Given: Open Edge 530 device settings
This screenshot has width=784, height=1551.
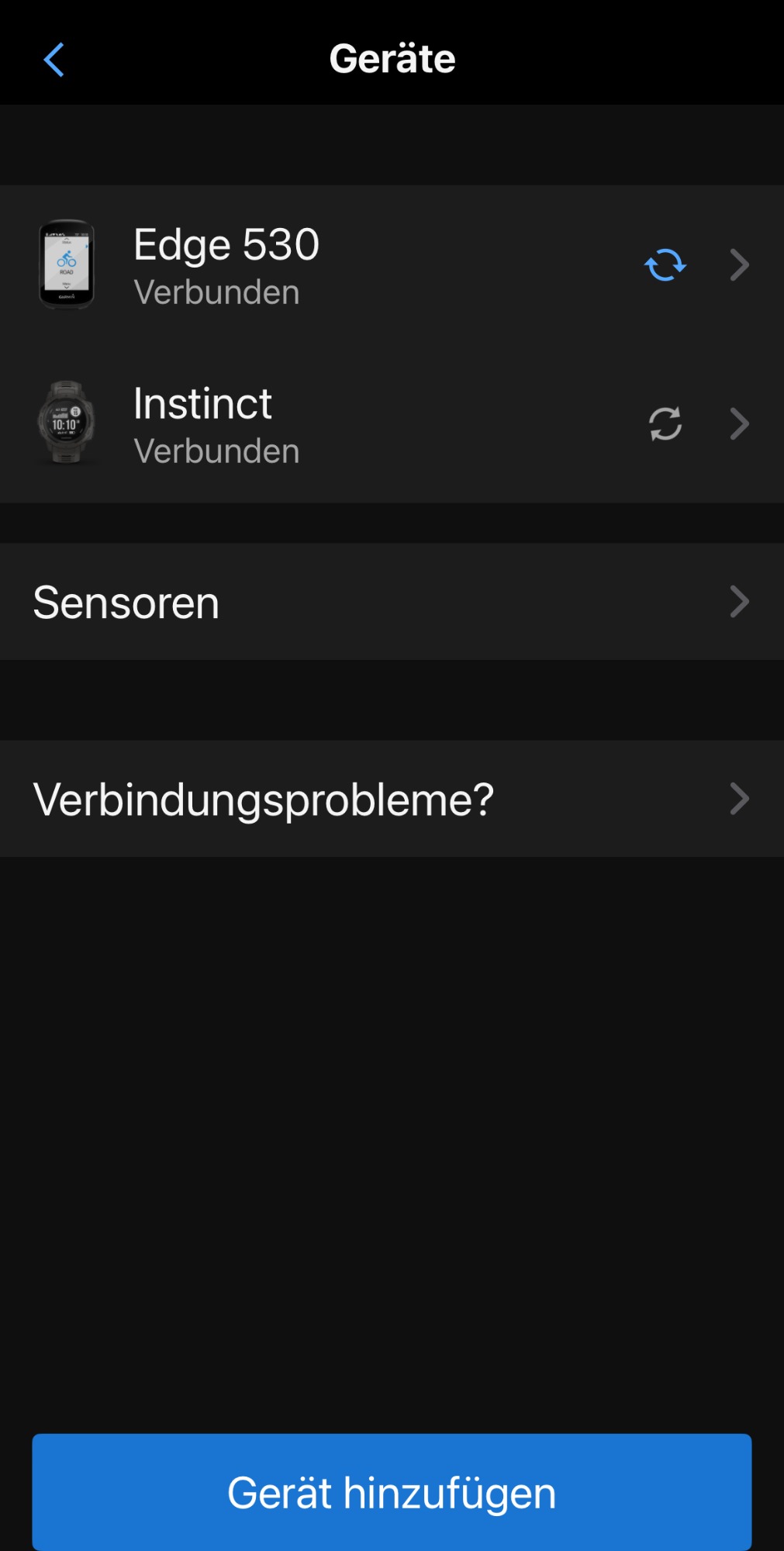Looking at the screenshot, I should tap(392, 264).
